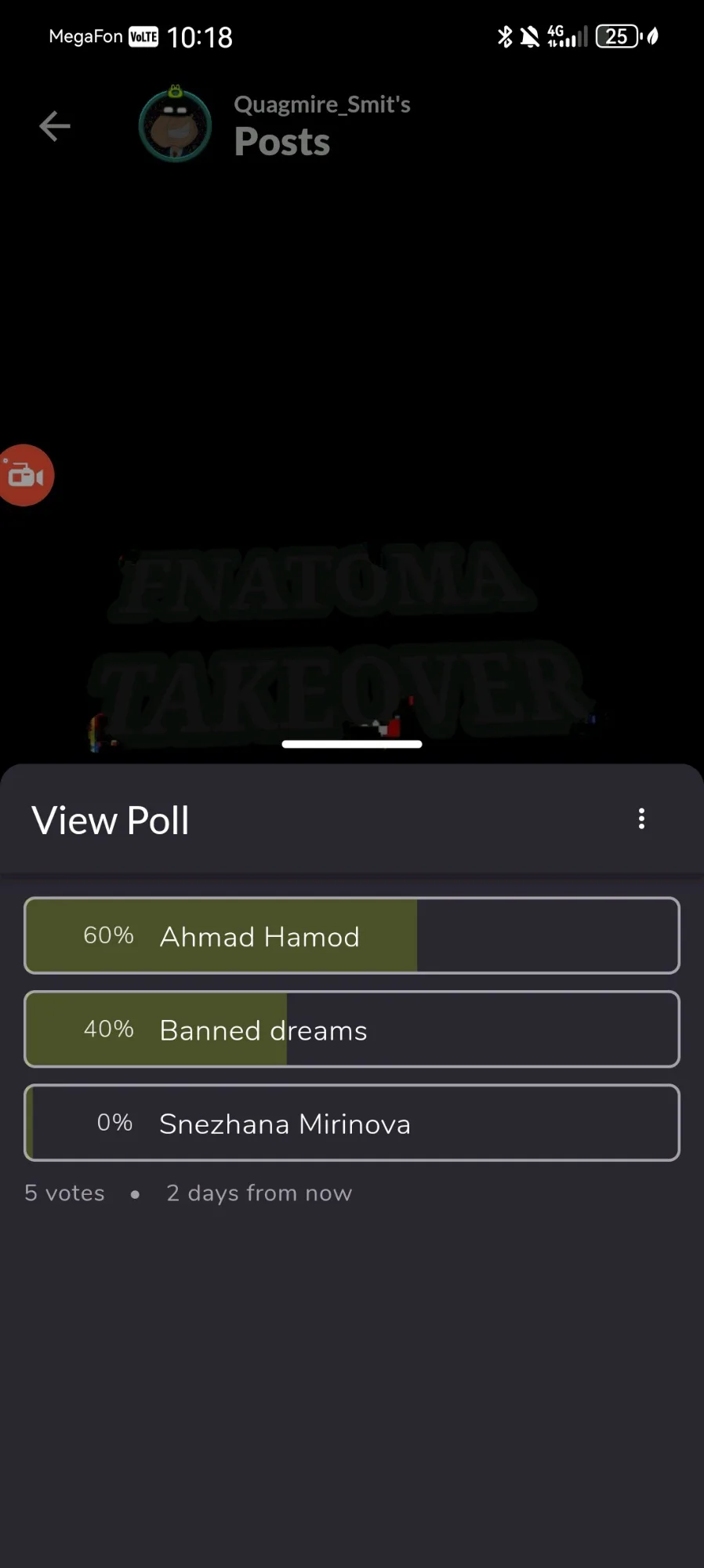Open the poll overflow menu

641,818
